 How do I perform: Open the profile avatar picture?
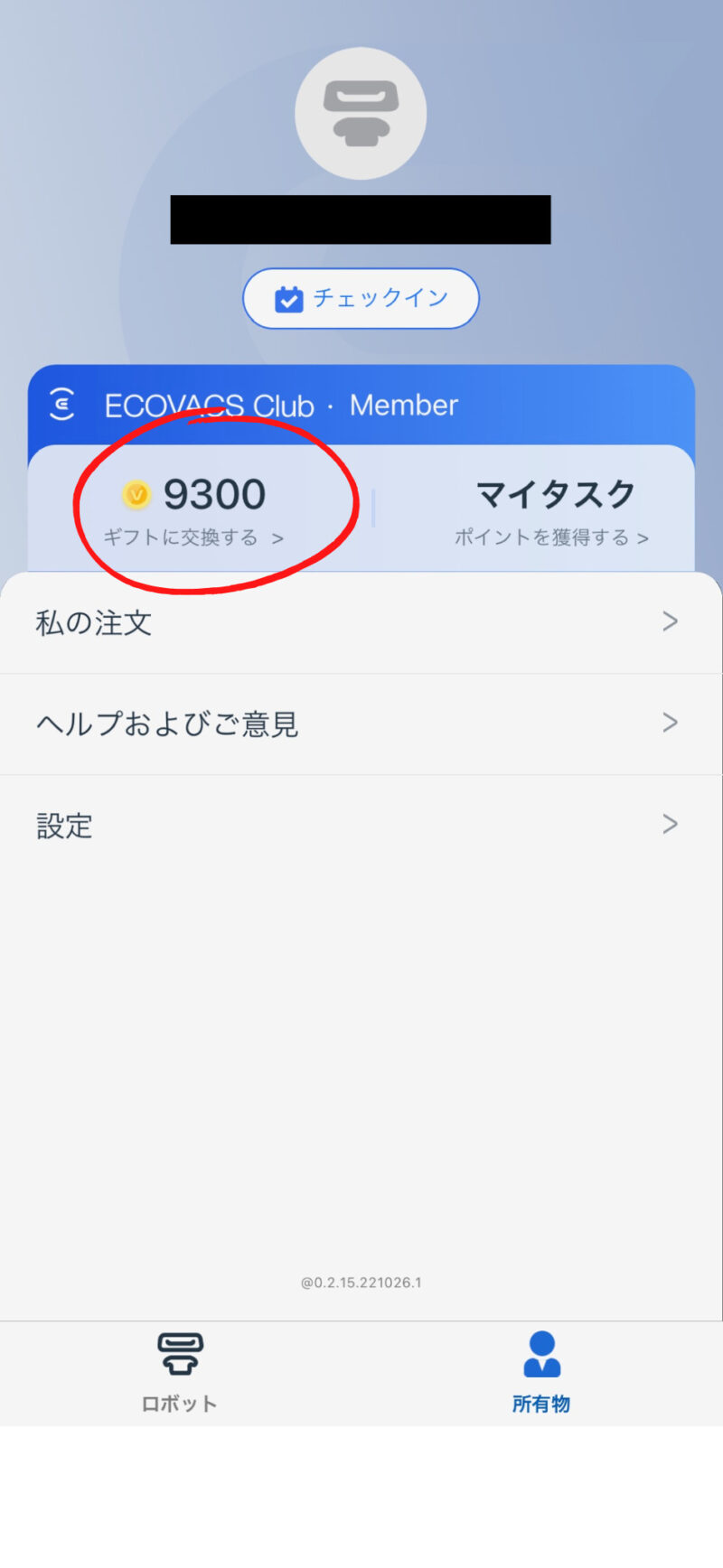point(361,114)
